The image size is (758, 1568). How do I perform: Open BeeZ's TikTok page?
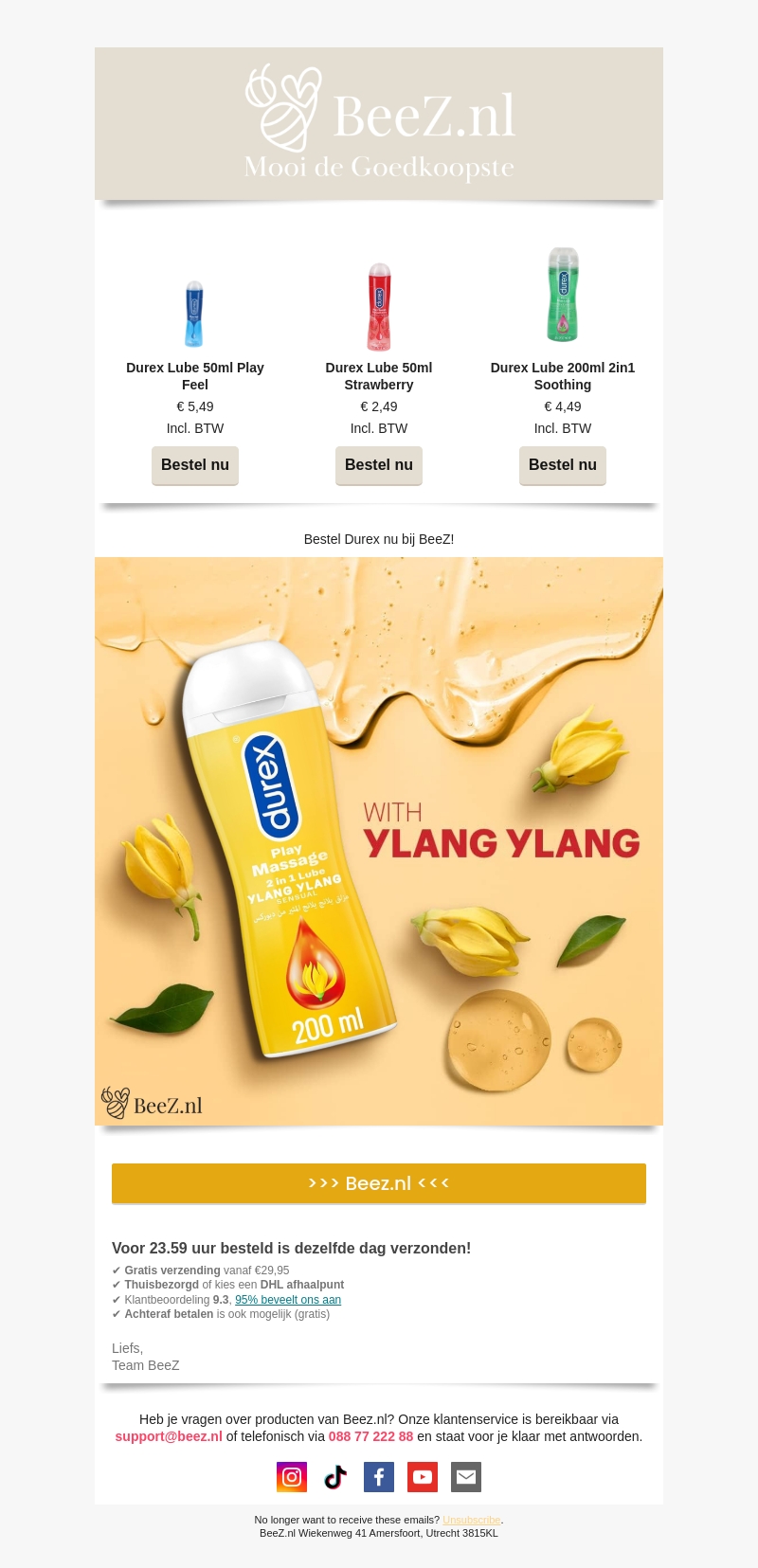tap(335, 1477)
